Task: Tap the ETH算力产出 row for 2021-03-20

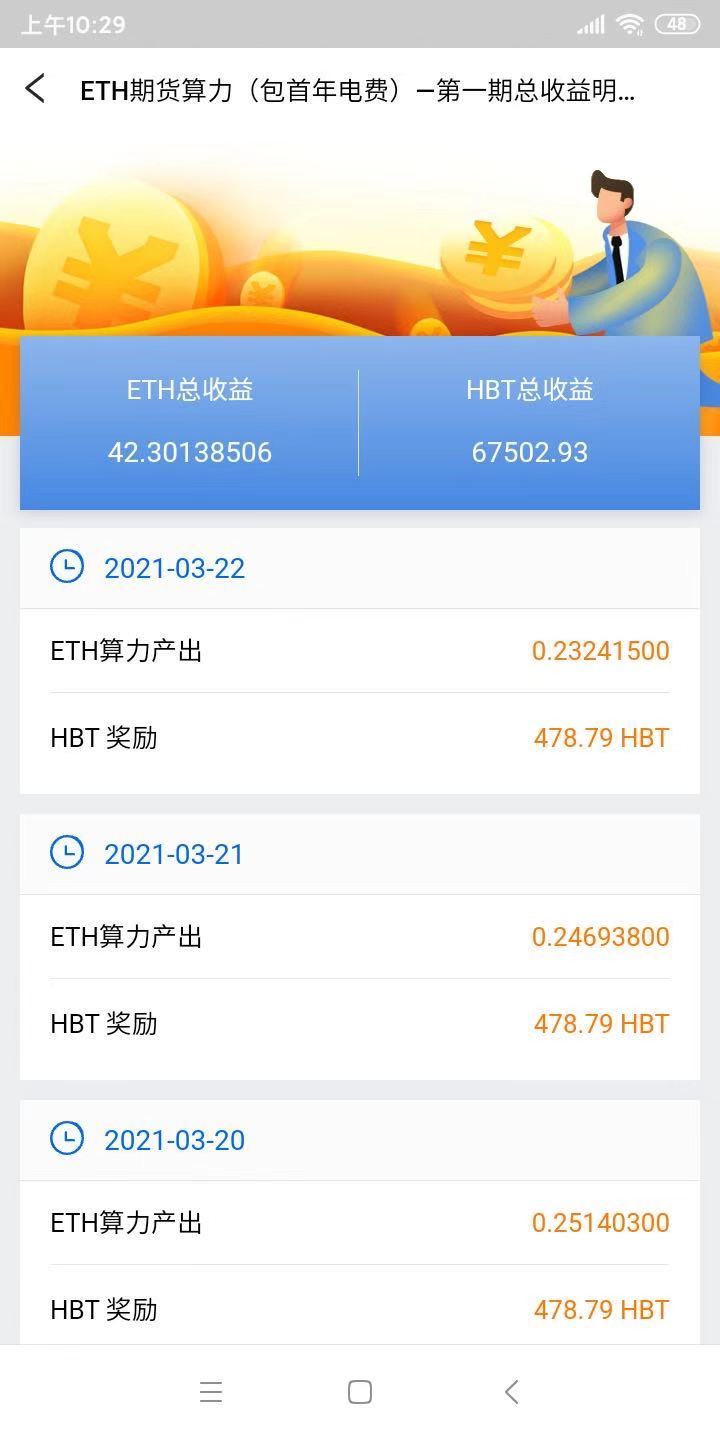Action: [x=127, y=1222]
